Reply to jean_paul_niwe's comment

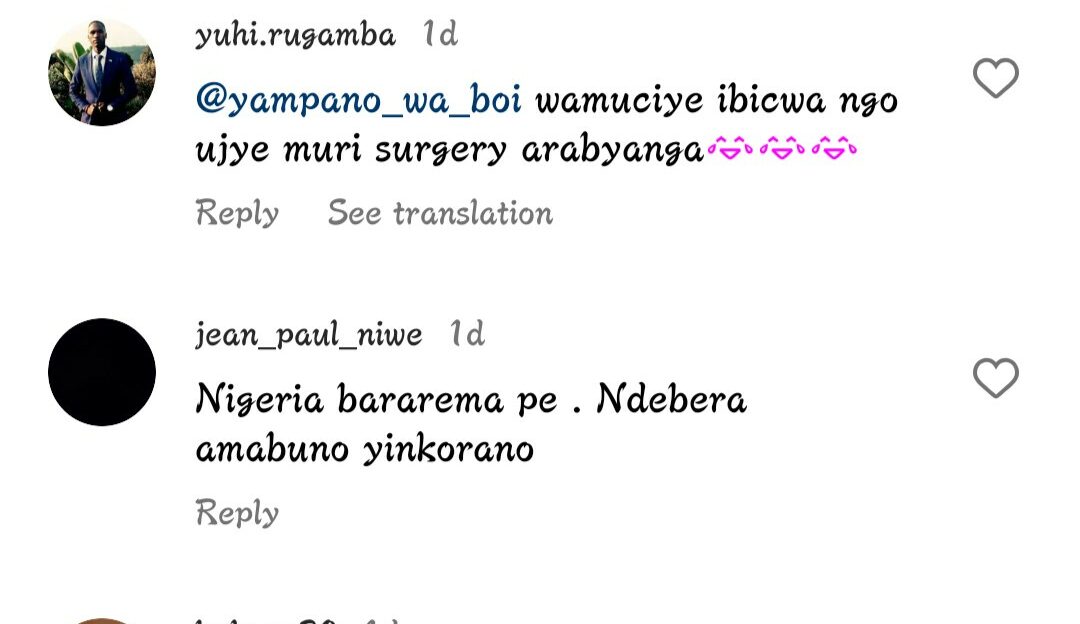click(237, 513)
